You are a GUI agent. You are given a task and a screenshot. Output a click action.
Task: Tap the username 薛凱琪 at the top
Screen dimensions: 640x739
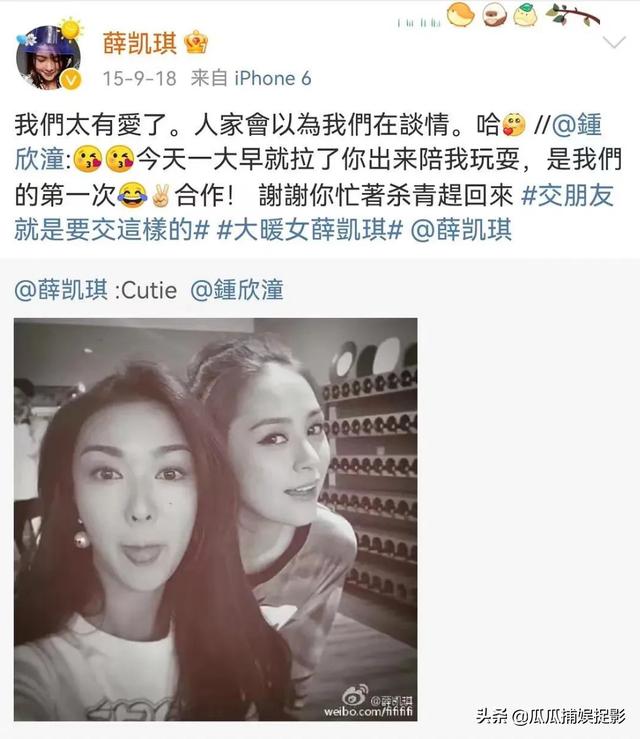tap(141, 43)
